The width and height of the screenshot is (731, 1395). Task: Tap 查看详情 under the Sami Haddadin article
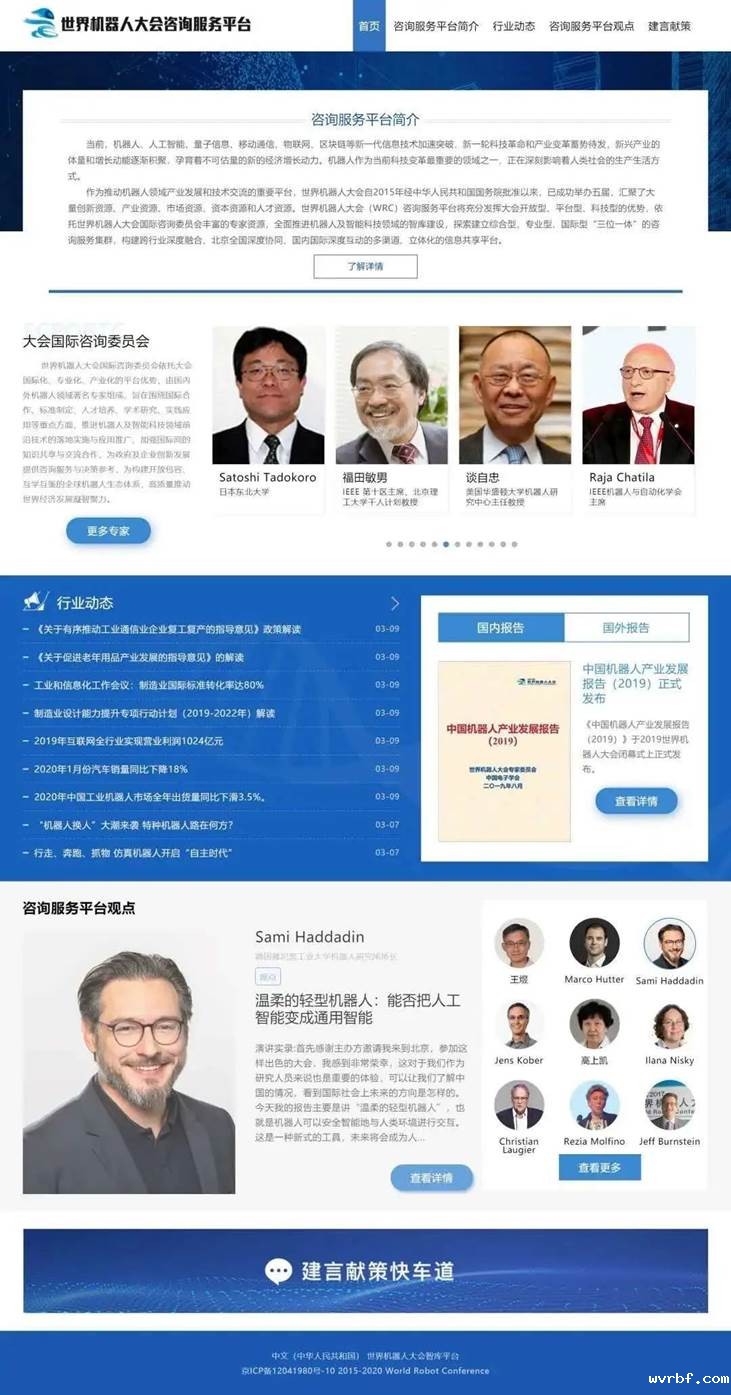tap(431, 1178)
